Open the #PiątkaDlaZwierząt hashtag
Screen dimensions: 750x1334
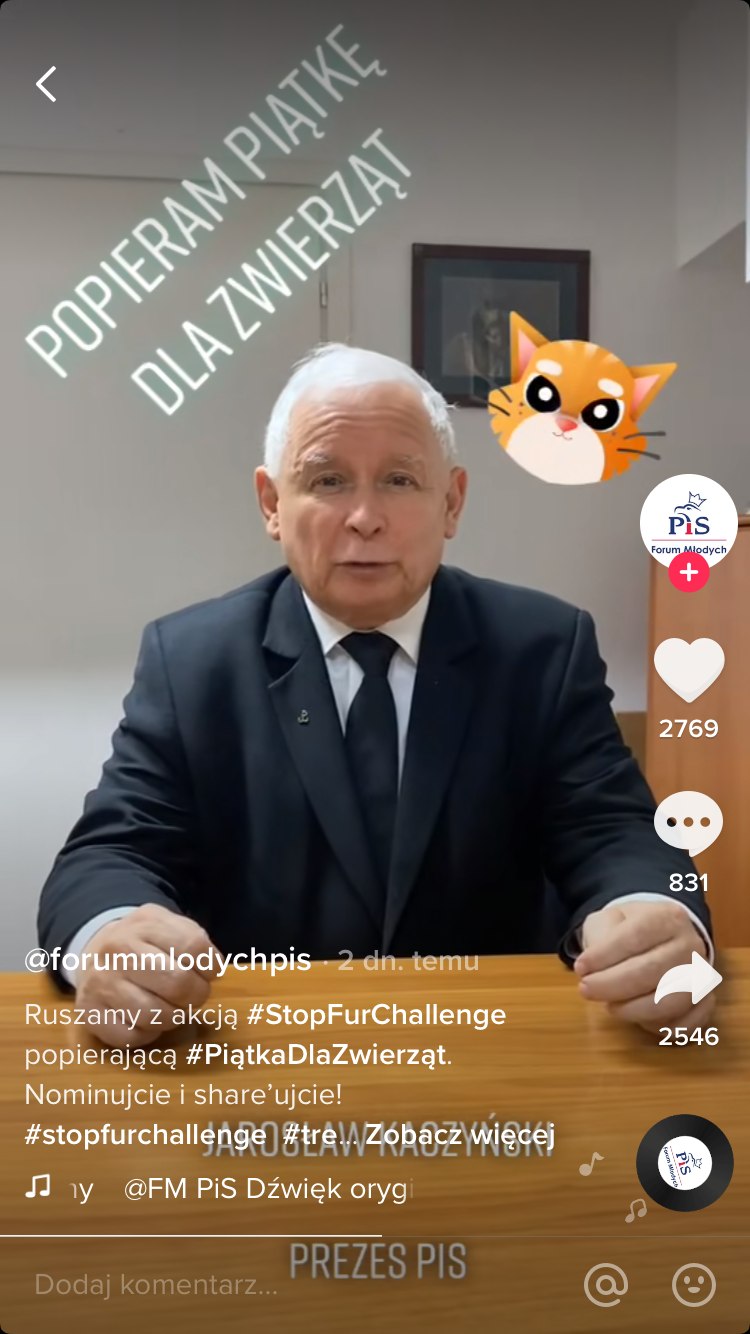coord(316,1055)
